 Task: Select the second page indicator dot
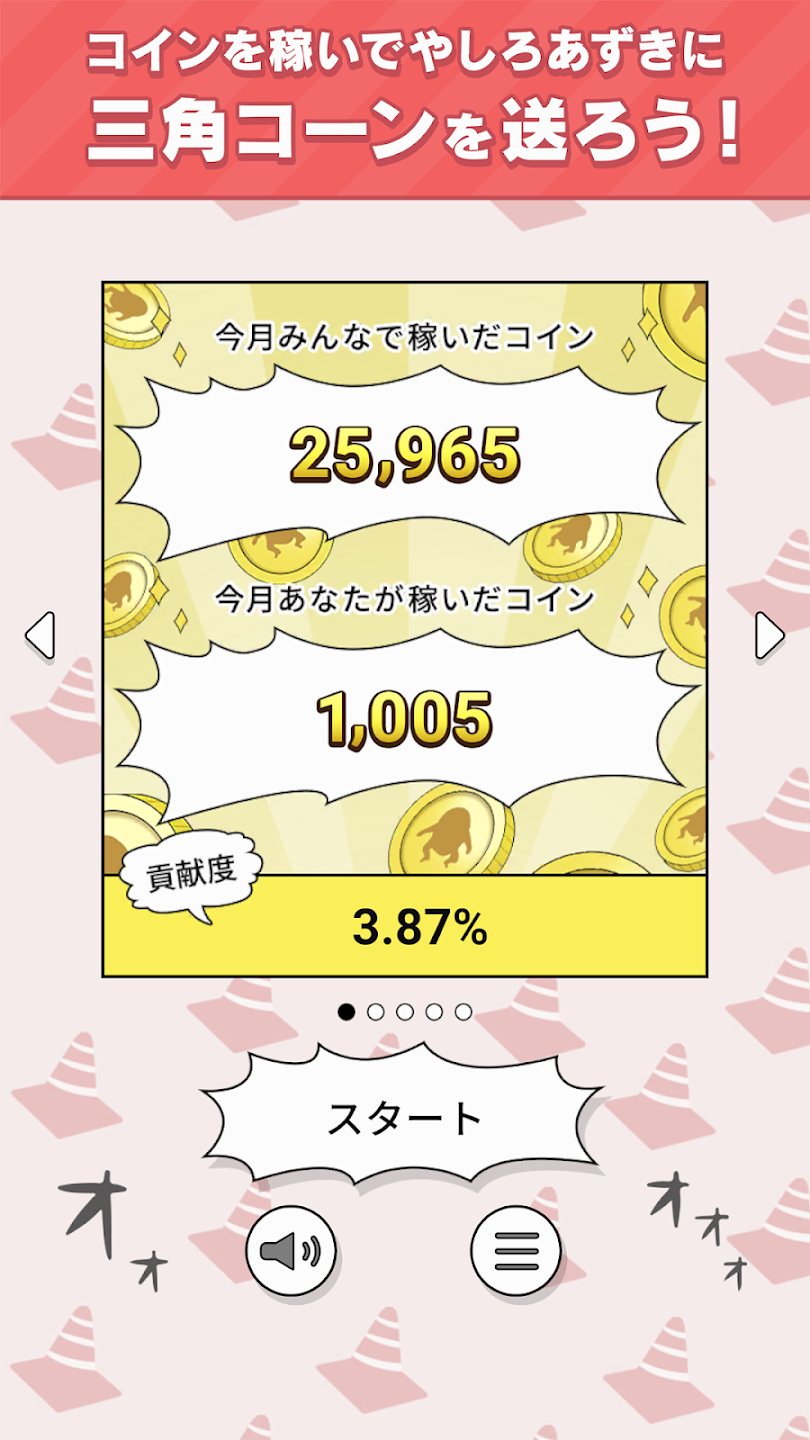click(x=376, y=1012)
